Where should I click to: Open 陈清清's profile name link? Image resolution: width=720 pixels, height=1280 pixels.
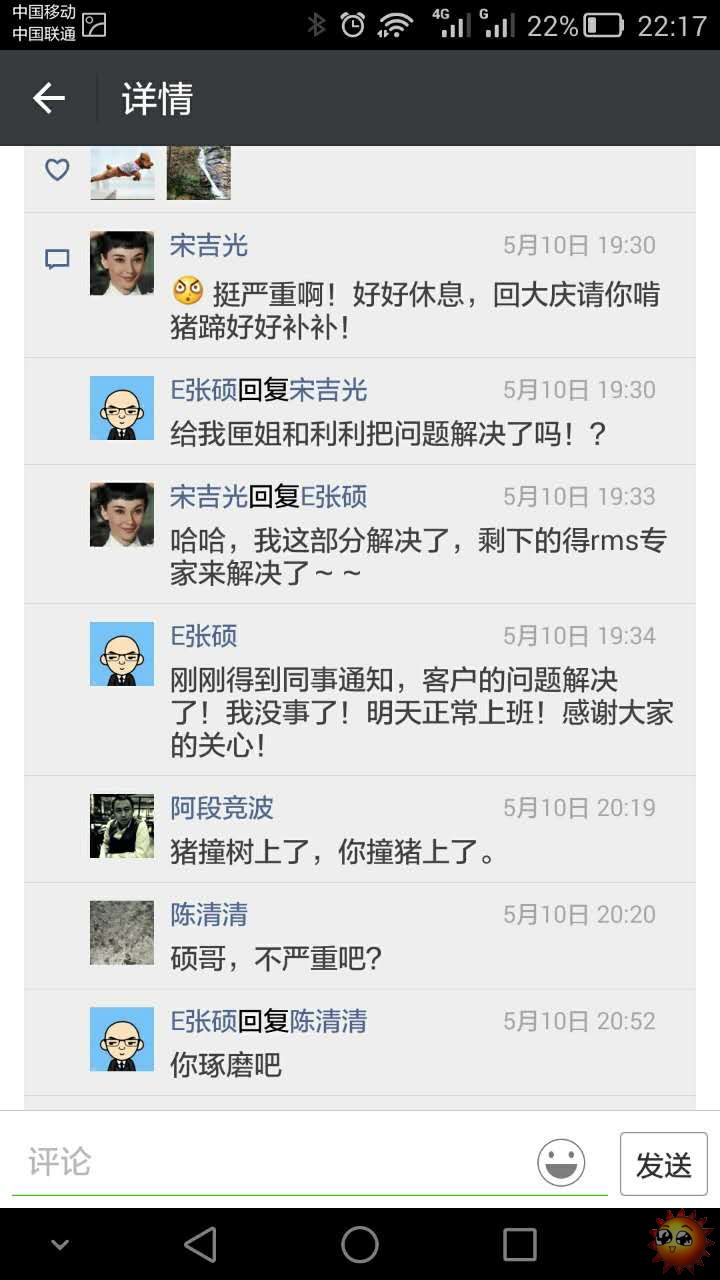pos(209,915)
